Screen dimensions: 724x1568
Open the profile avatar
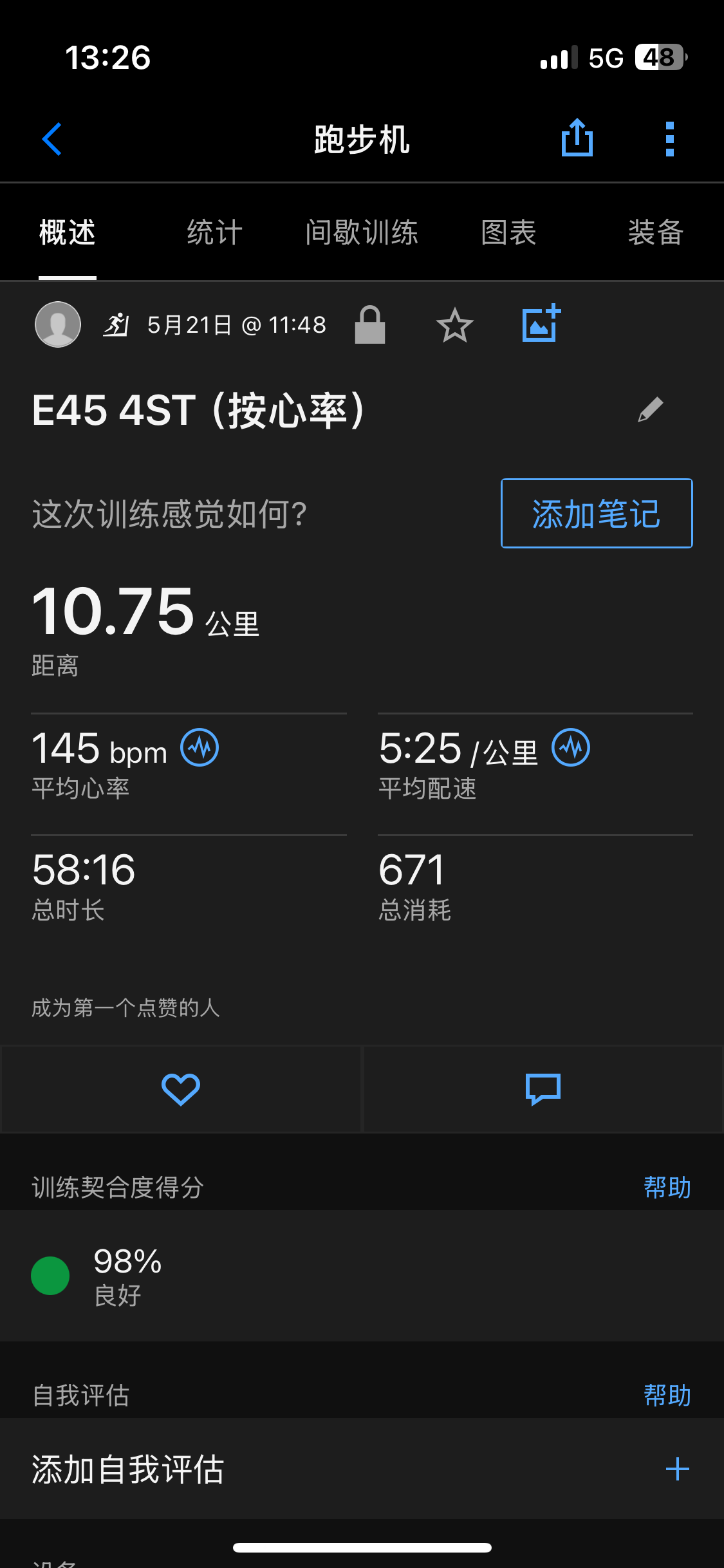coord(58,324)
